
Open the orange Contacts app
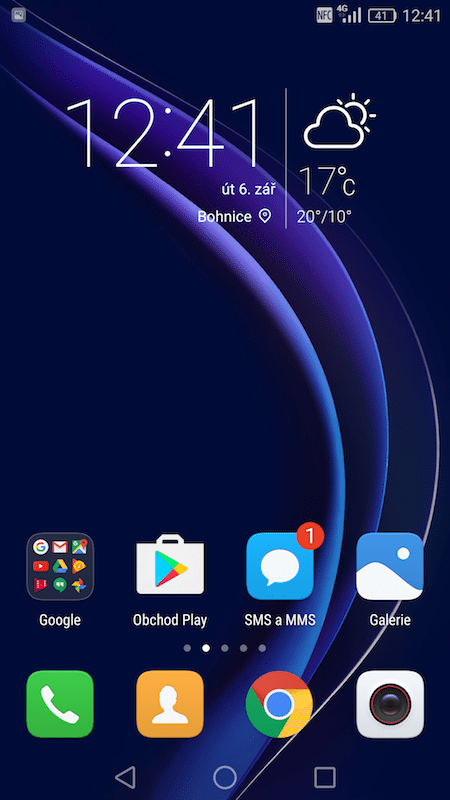click(x=170, y=704)
